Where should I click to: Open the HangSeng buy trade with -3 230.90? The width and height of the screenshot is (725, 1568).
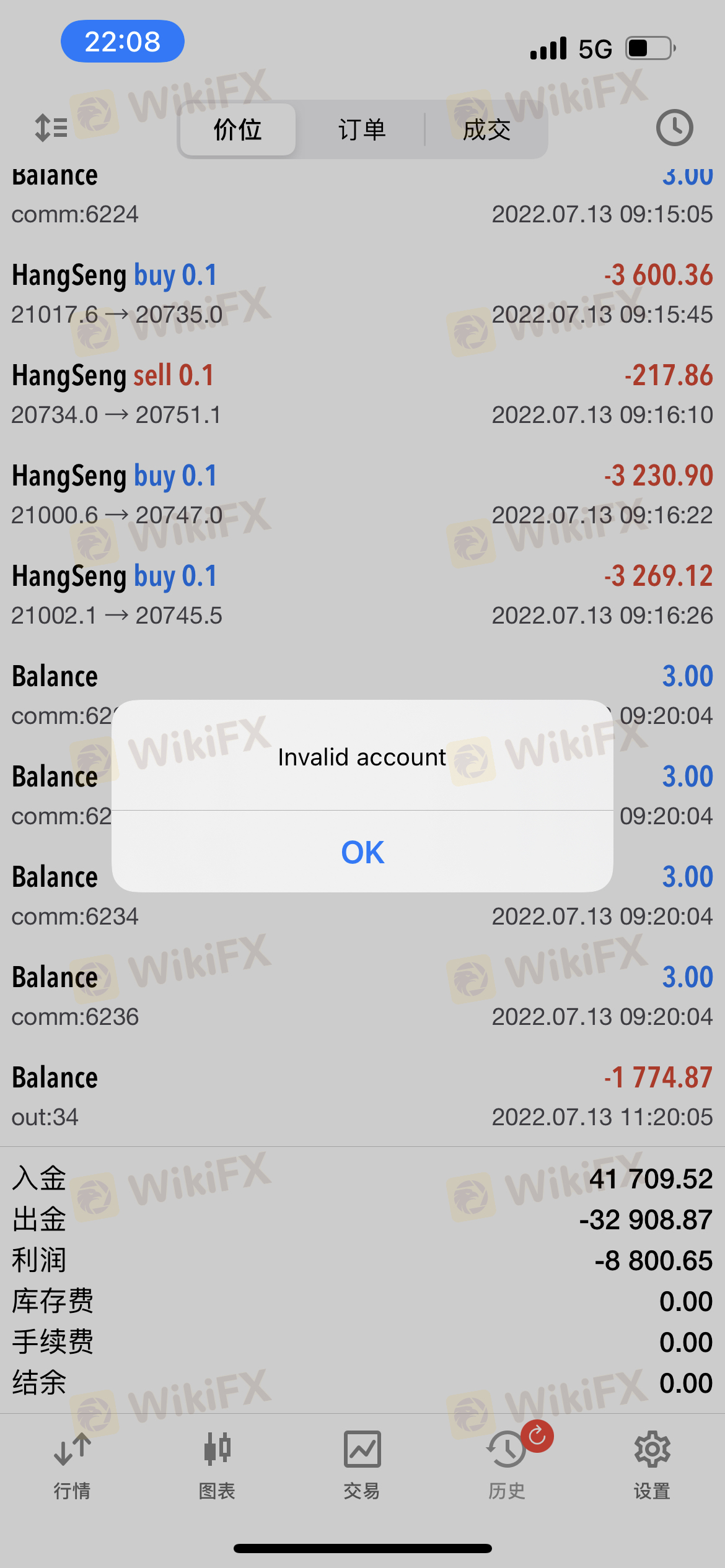pyautogui.click(x=362, y=495)
